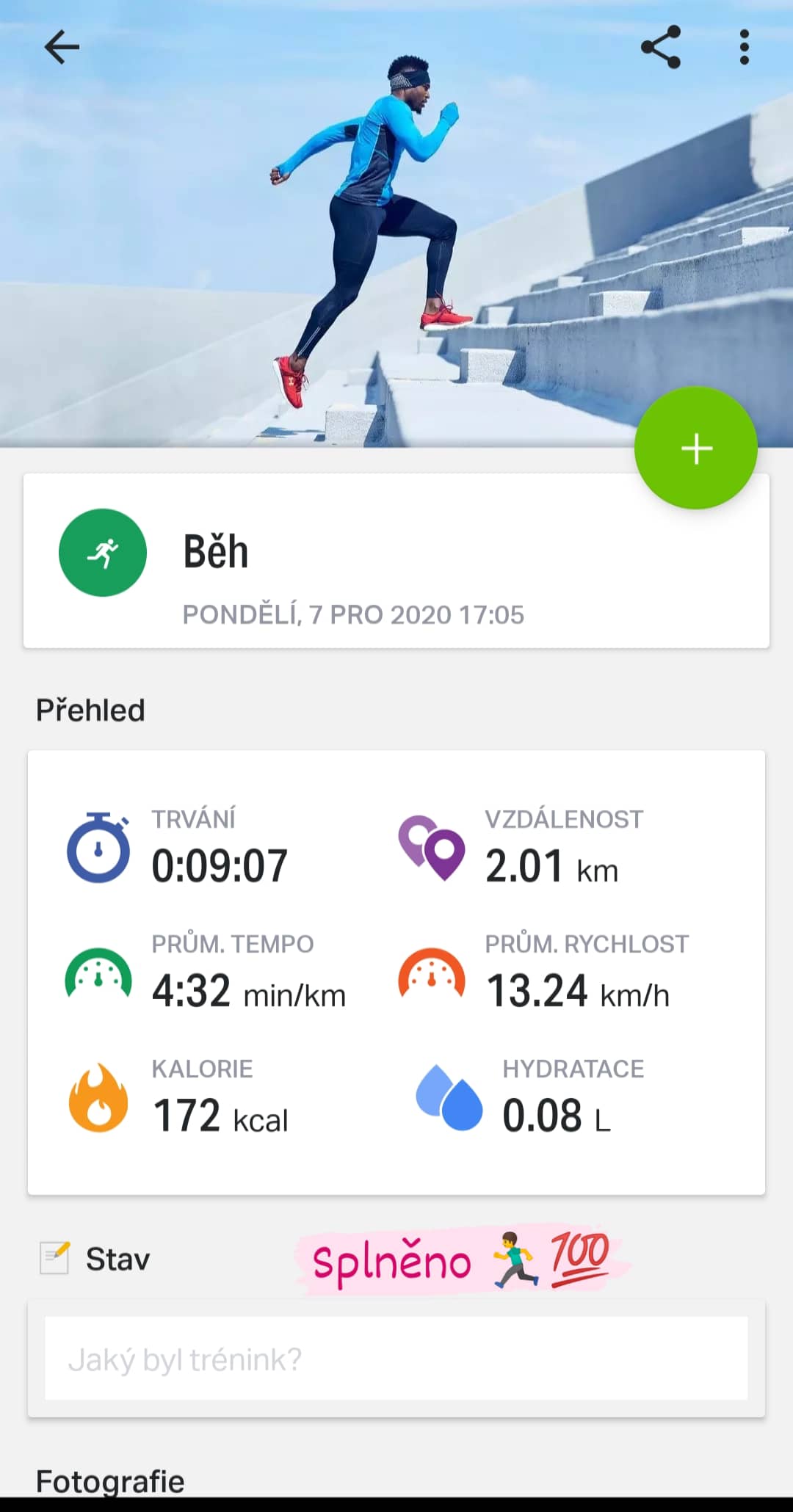This screenshot has width=793, height=1512.
Task: Open the three-dot overflow menu
Action: tap(744, 48)
